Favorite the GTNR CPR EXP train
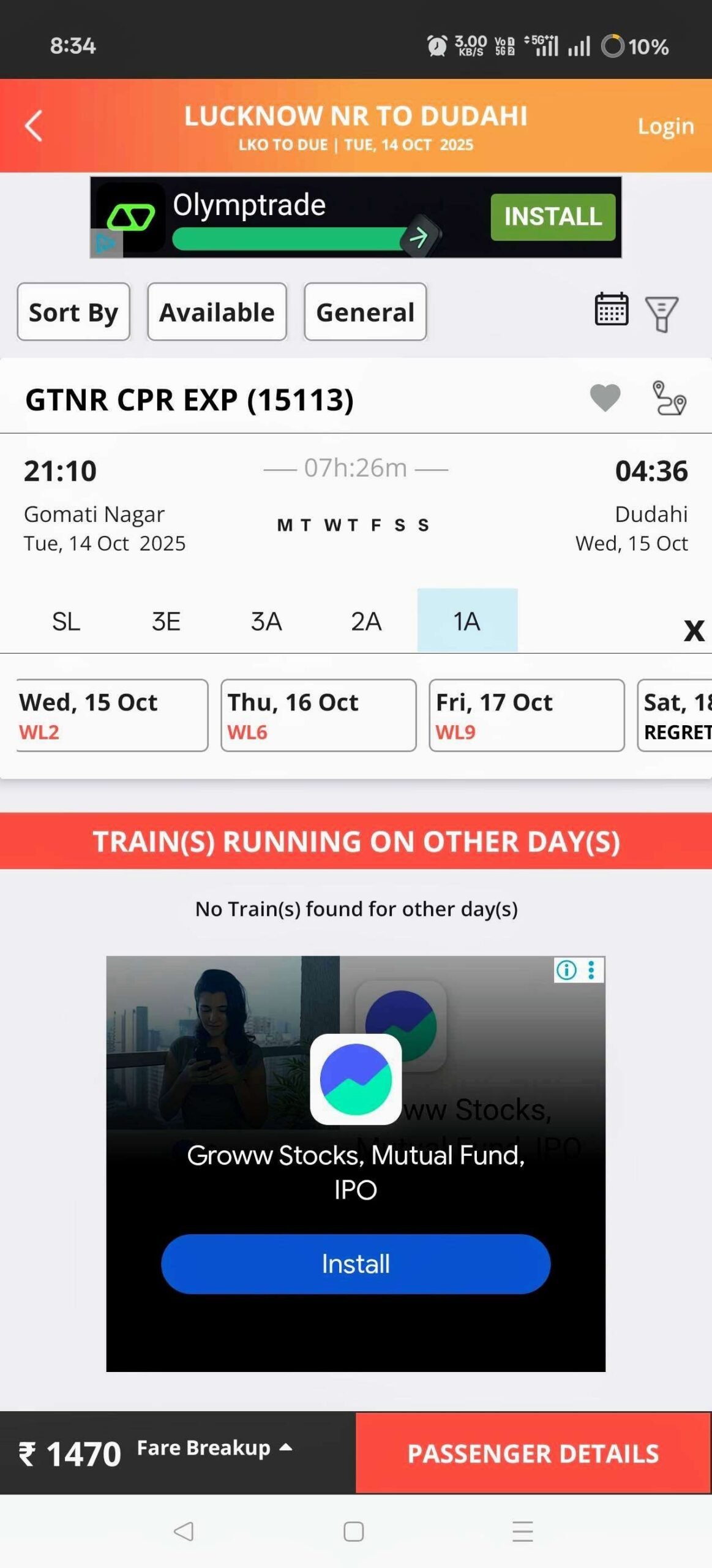The width and height of the screenshot is (712, 1568). [x=605, y=398]
